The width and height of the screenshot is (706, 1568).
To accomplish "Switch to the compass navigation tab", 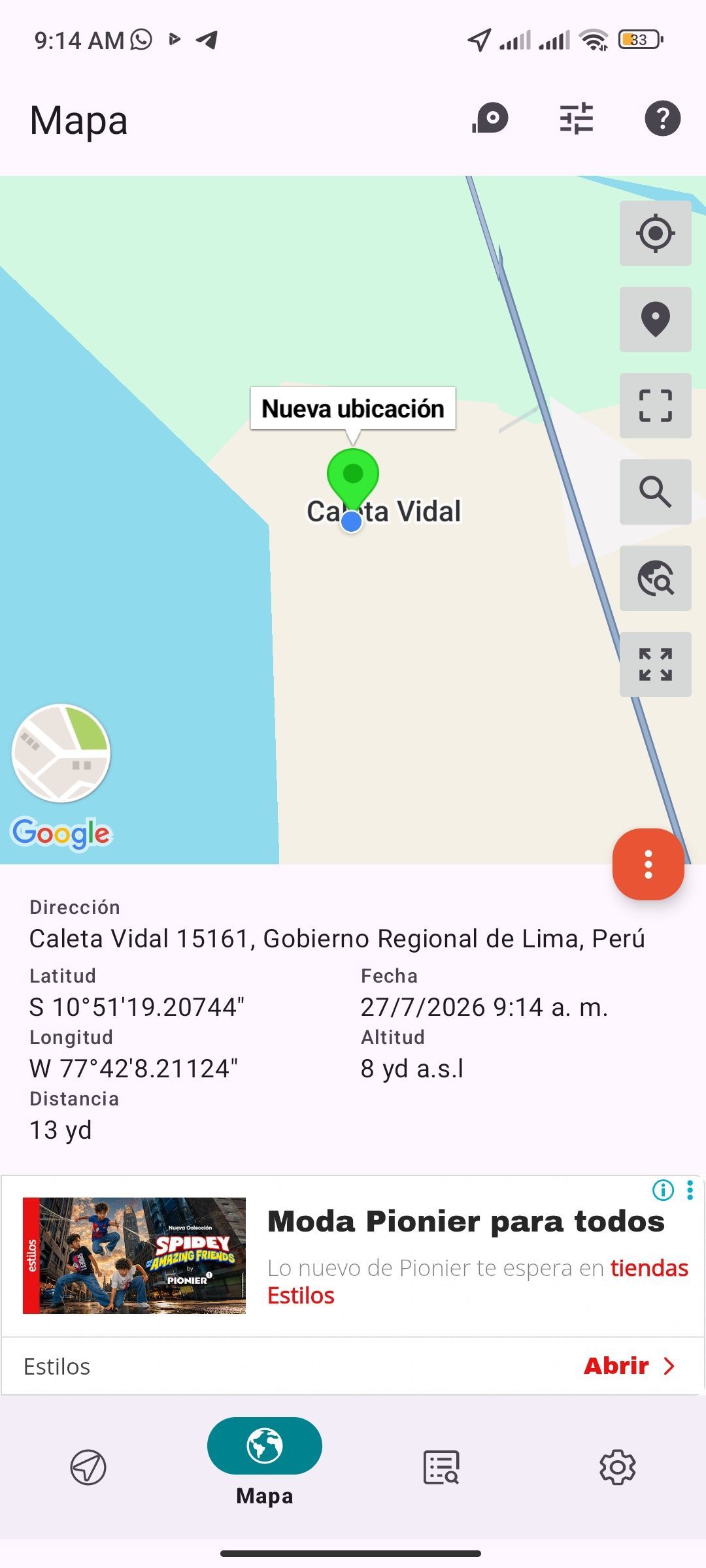I will [x=88, y=1467].
